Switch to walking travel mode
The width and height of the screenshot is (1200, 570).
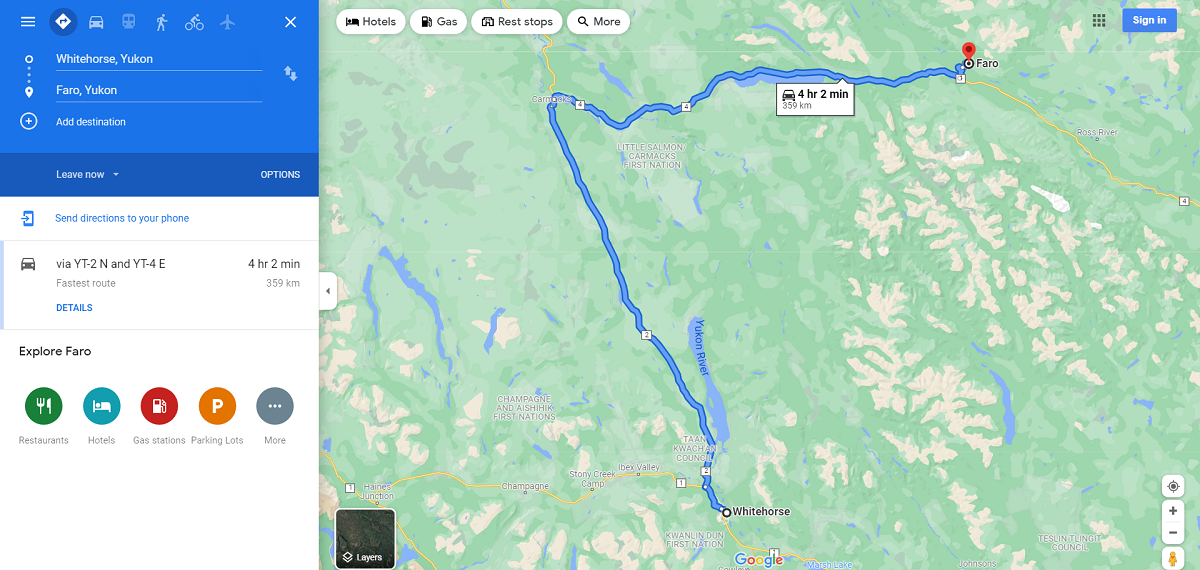[x=161, y=22]
